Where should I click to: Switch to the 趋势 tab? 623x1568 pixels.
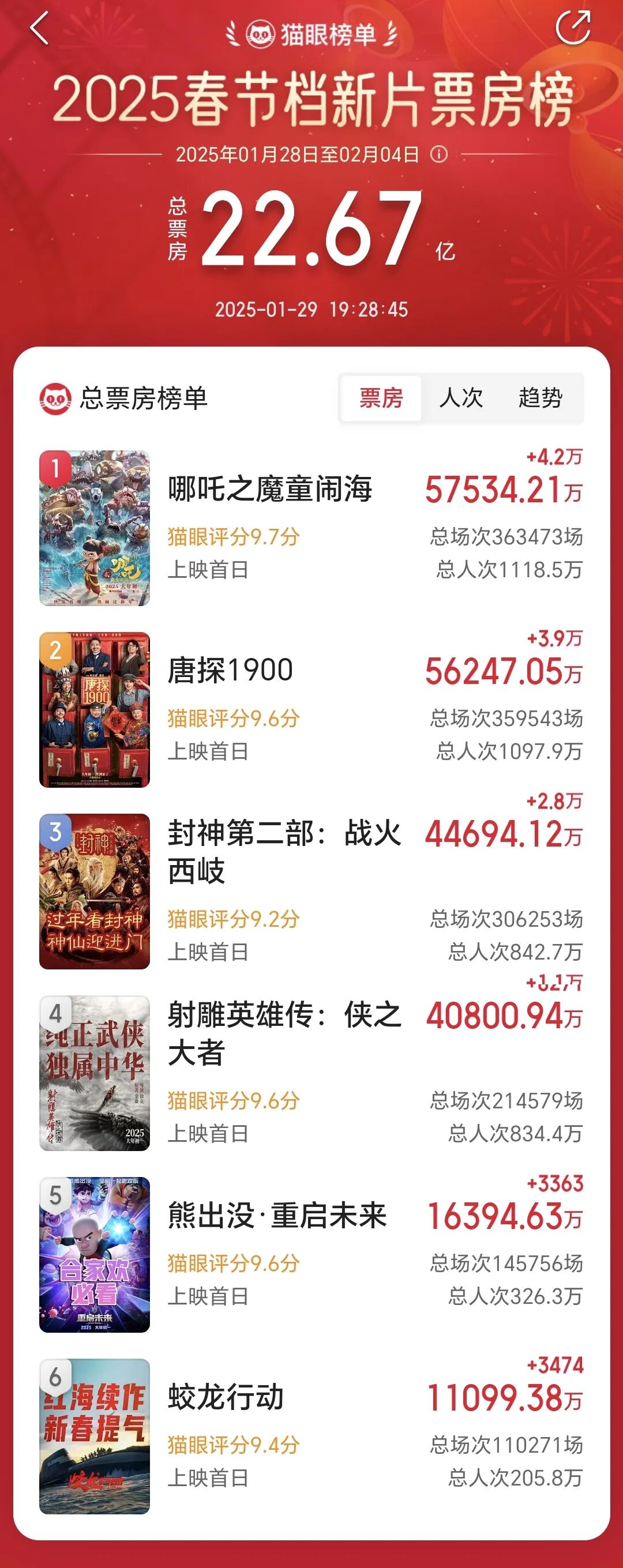[540, 398]
